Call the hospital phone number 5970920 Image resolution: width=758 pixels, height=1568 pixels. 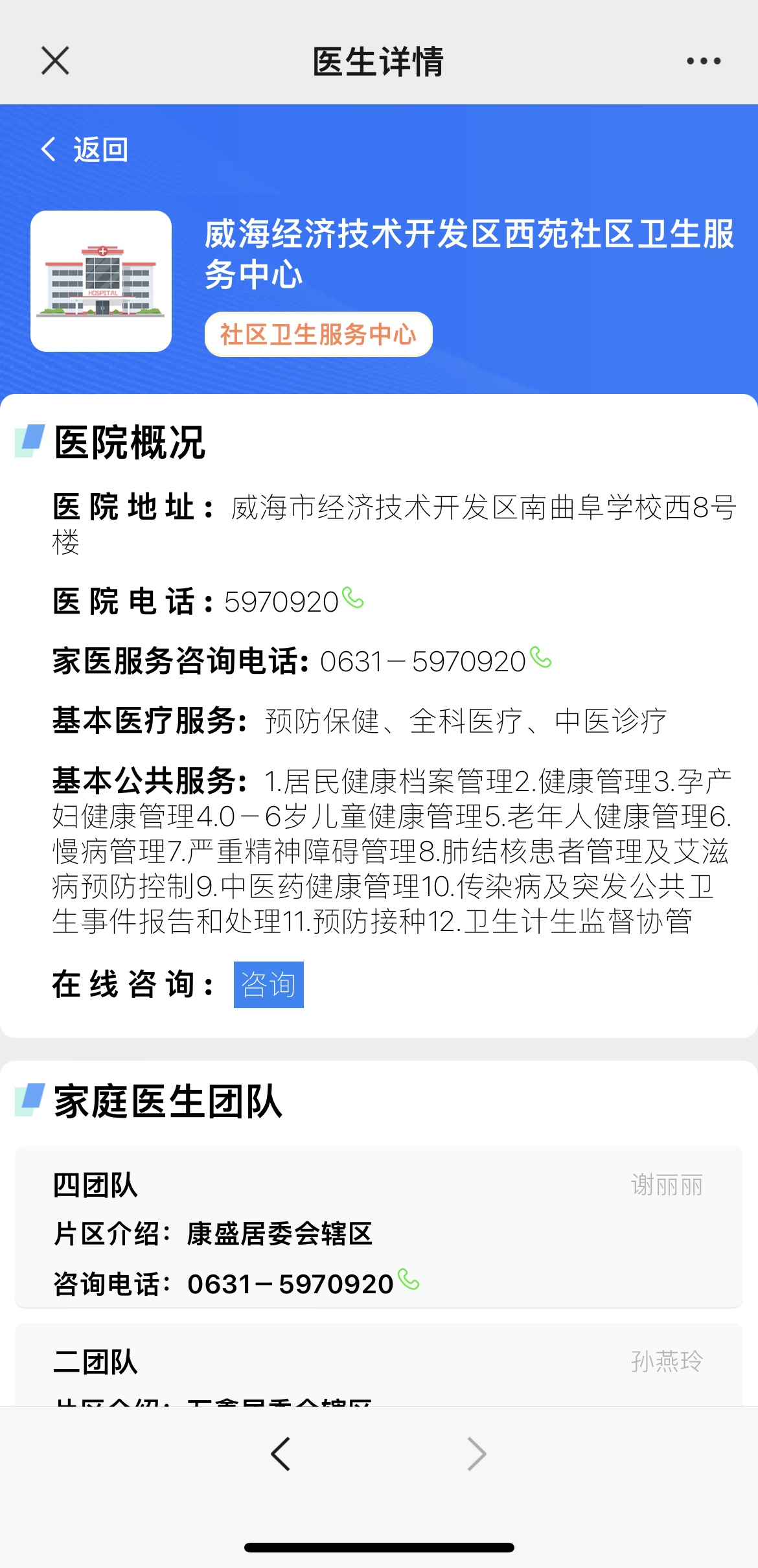point(353,599)
